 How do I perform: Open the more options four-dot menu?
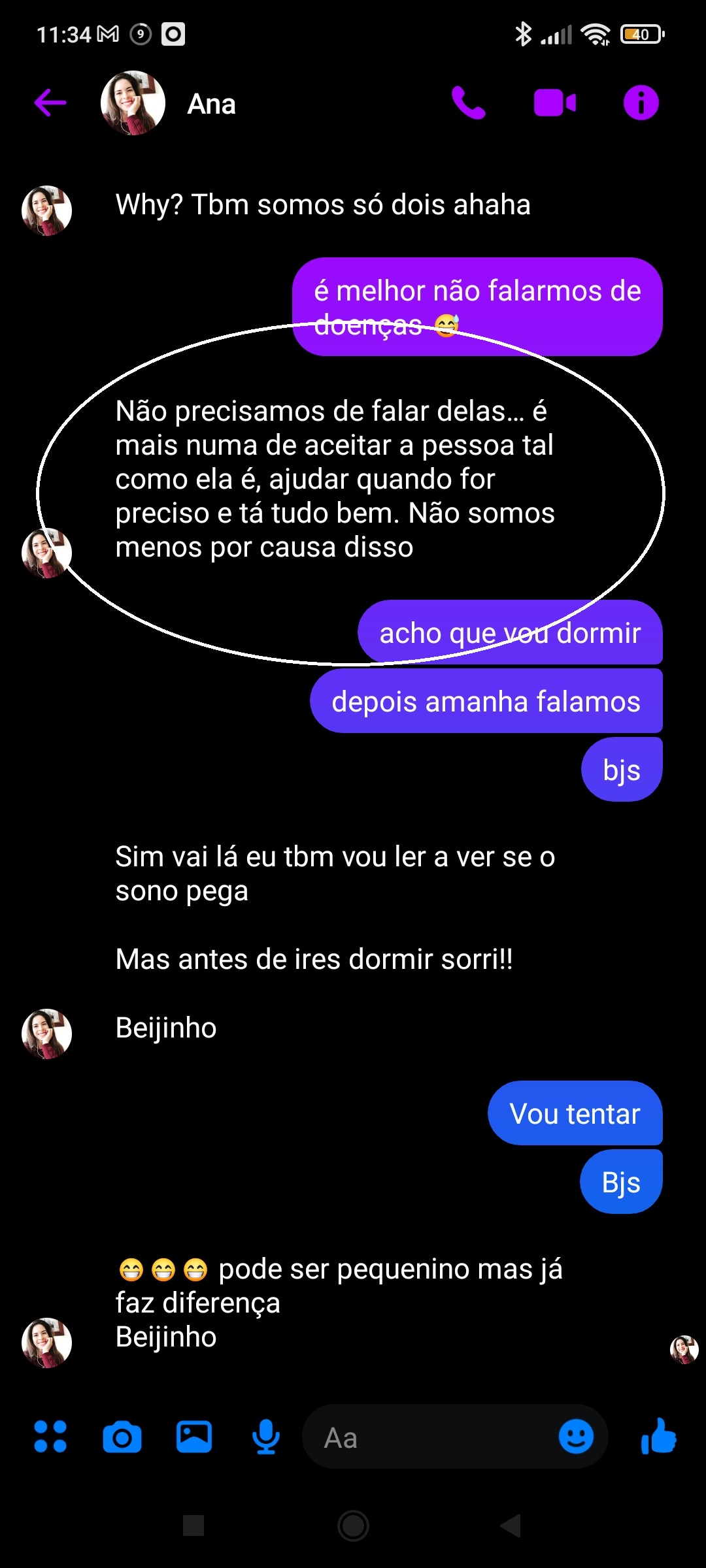coord(50,1437)
